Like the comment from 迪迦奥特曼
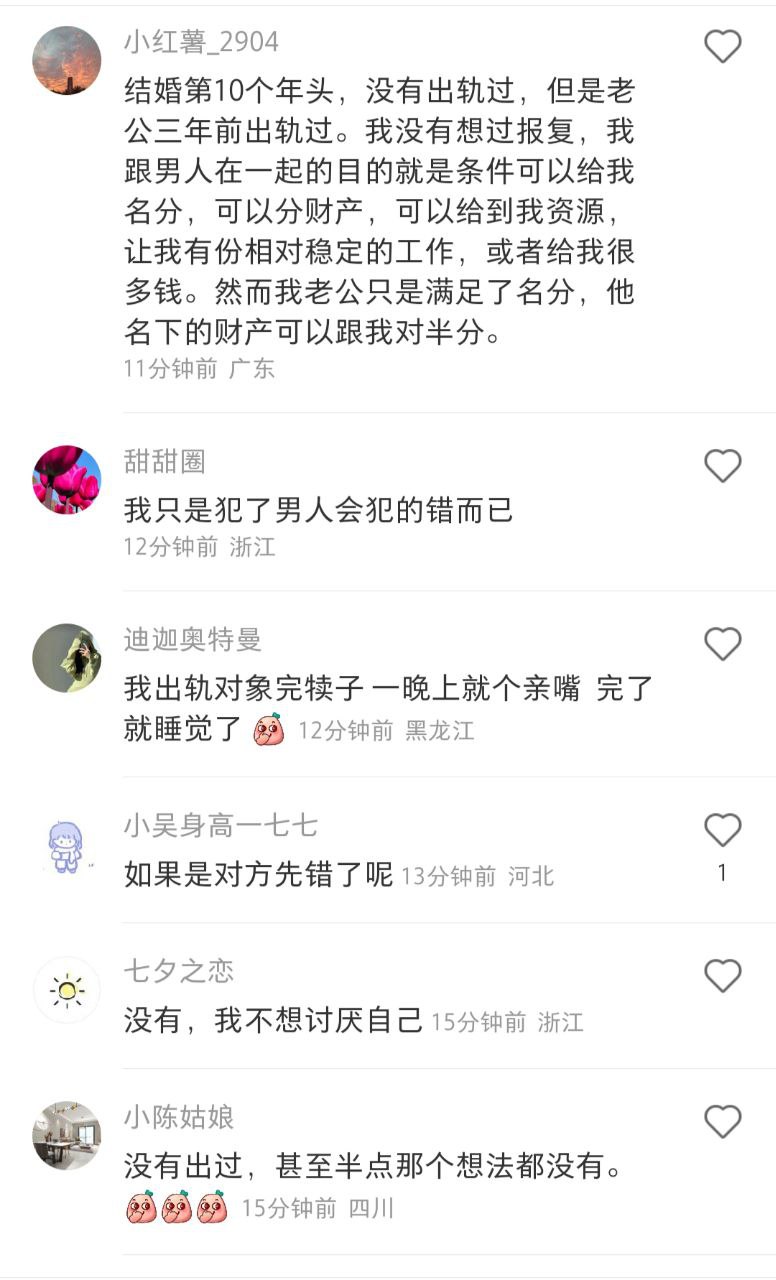Viewport: 776px width, 1280px height. (722, 644)
